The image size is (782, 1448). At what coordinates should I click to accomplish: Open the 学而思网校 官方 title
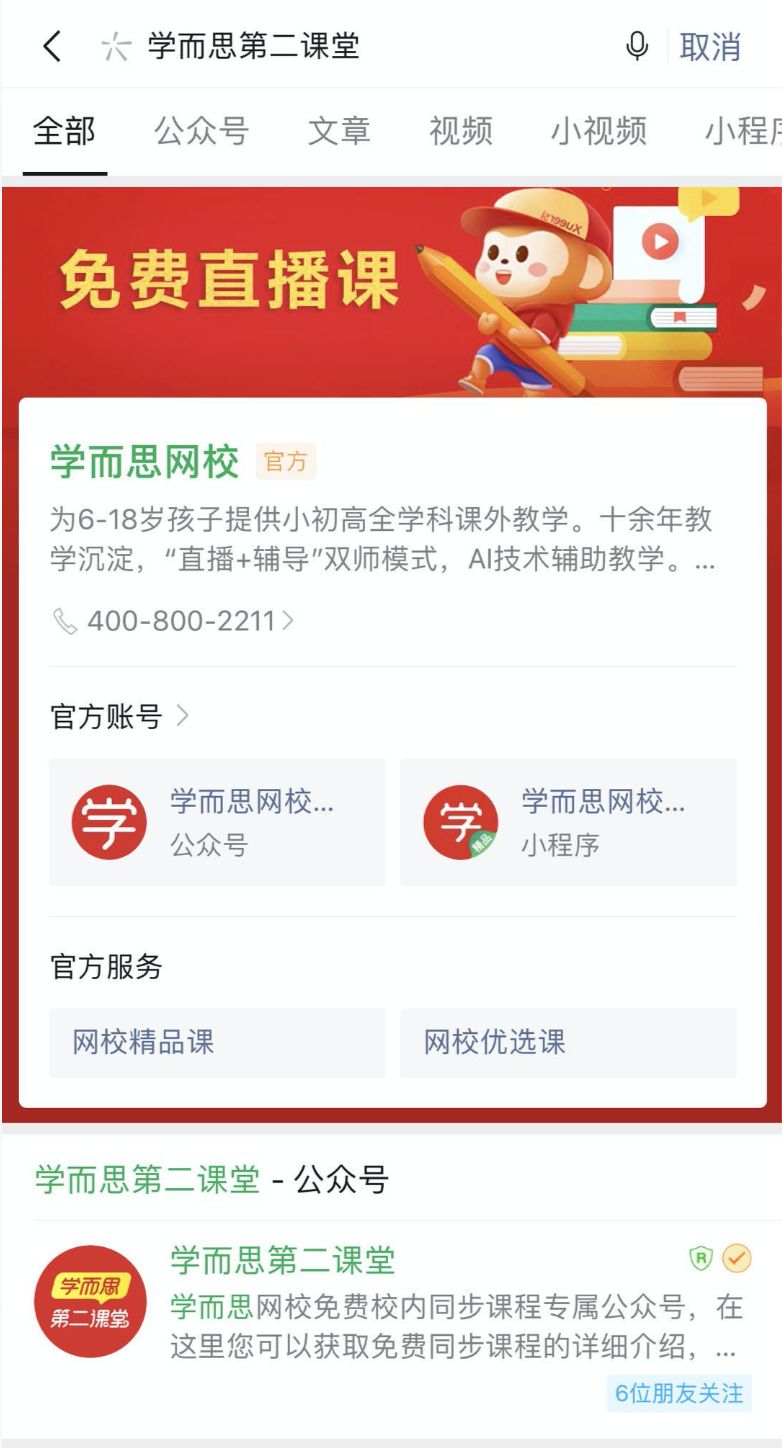point(145,462)
